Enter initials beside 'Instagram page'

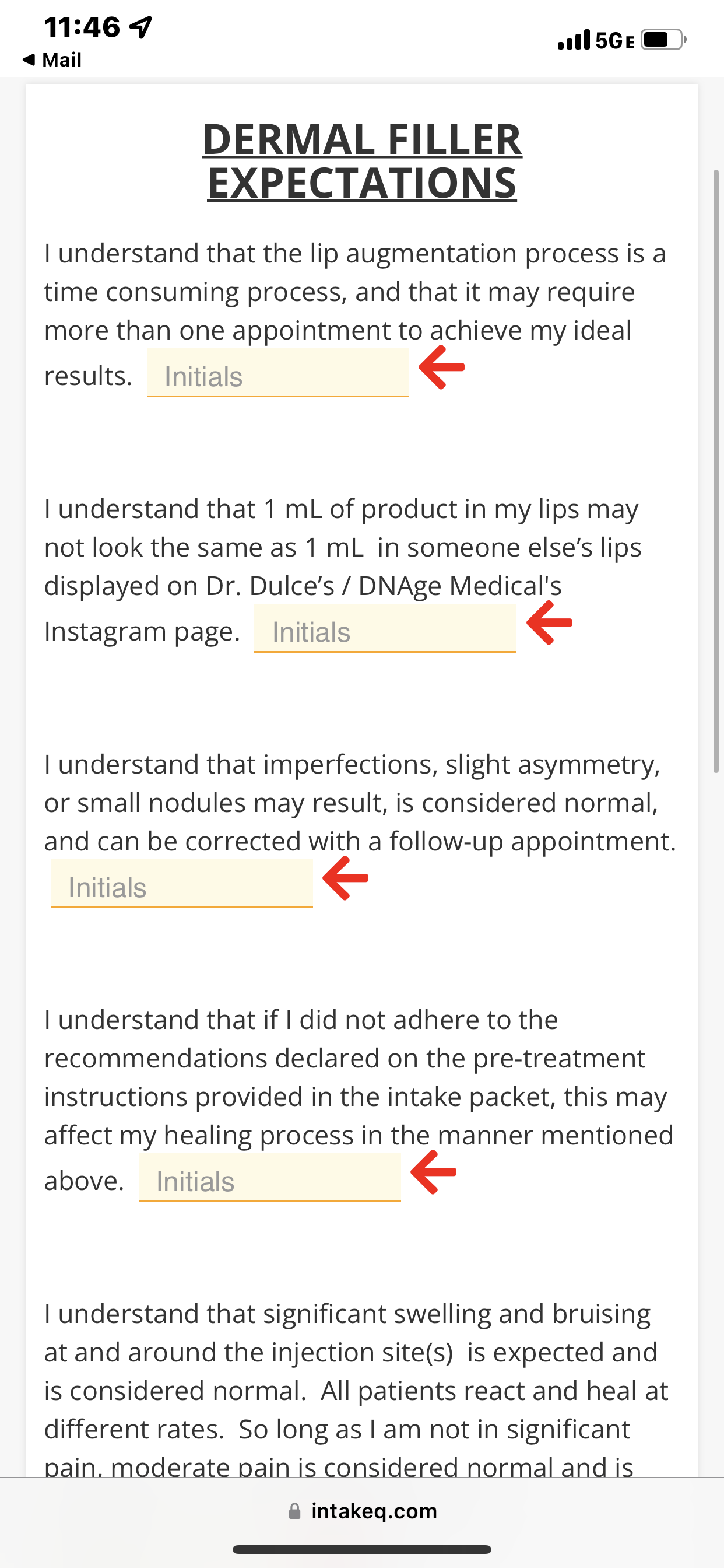click(x=385, y=629)
